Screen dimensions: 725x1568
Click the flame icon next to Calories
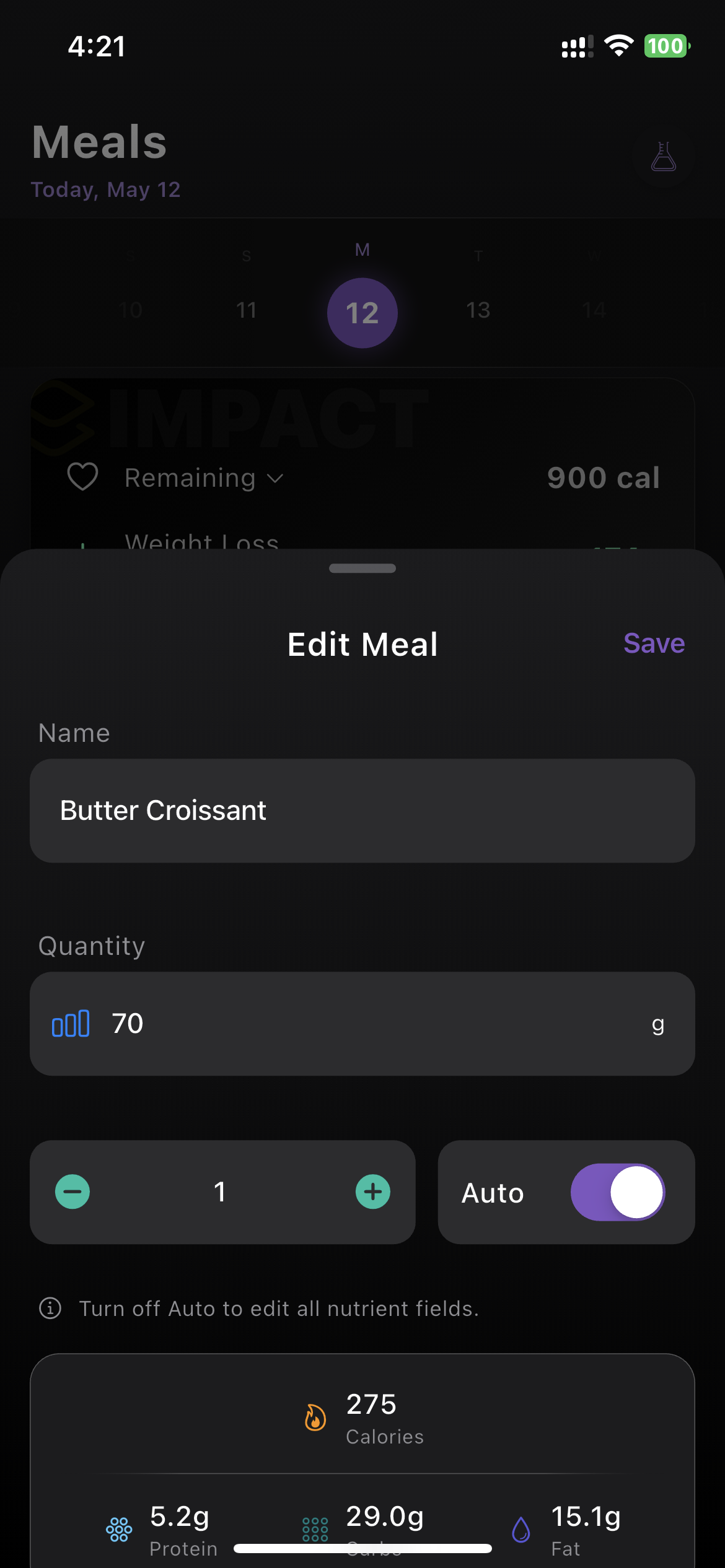[x=315, y=1418]
